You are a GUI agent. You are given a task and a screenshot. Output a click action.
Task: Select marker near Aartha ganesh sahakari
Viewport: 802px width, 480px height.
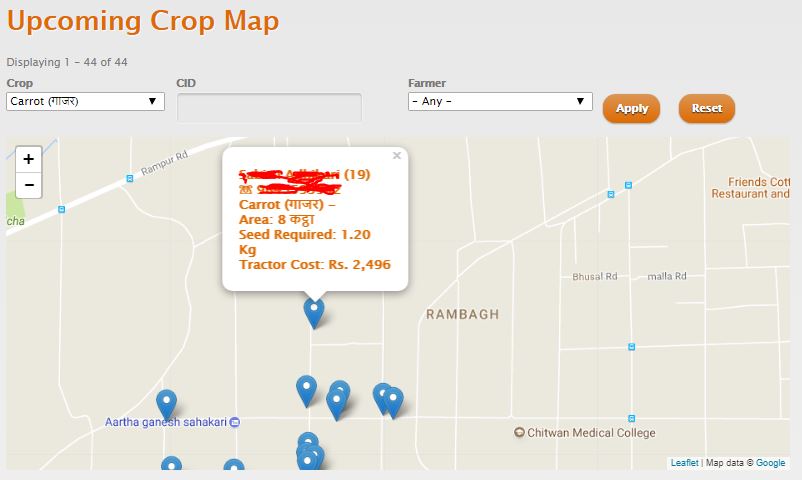(167, 403)
